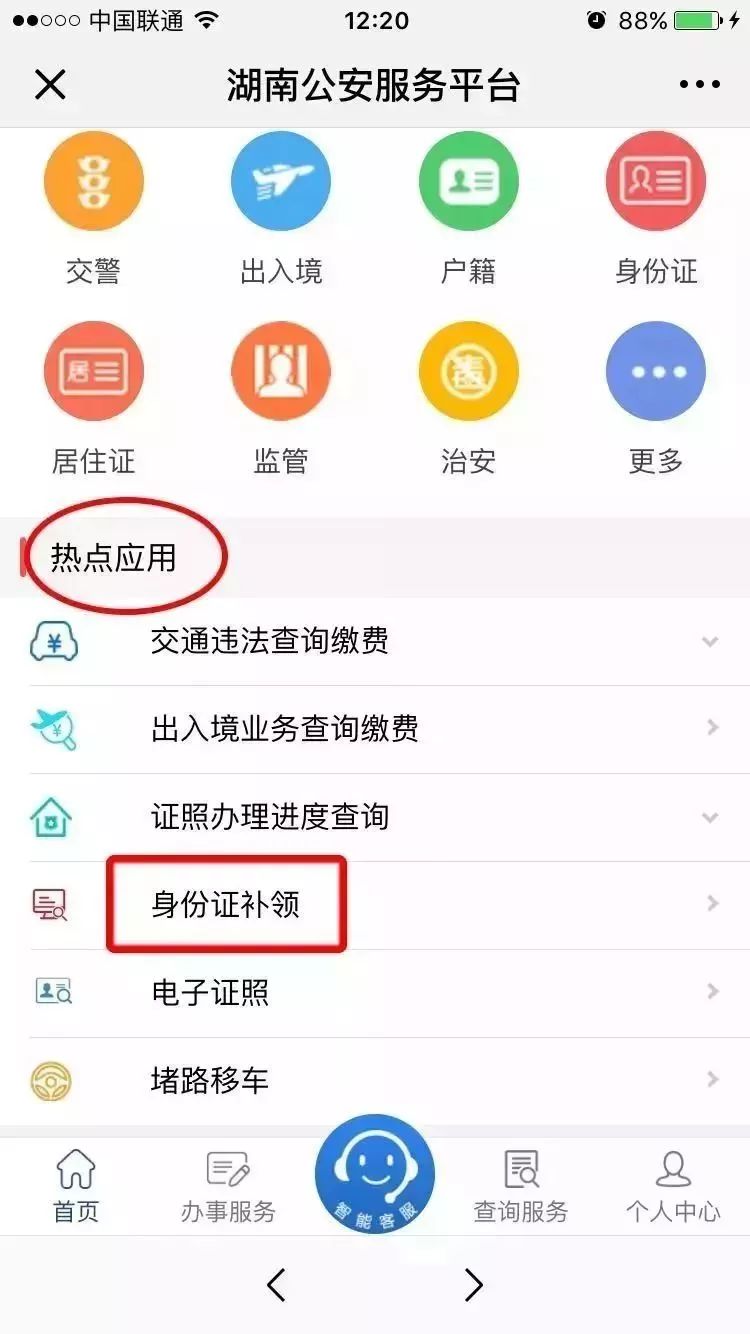Open 堵路移车 row

point(375,1081)
